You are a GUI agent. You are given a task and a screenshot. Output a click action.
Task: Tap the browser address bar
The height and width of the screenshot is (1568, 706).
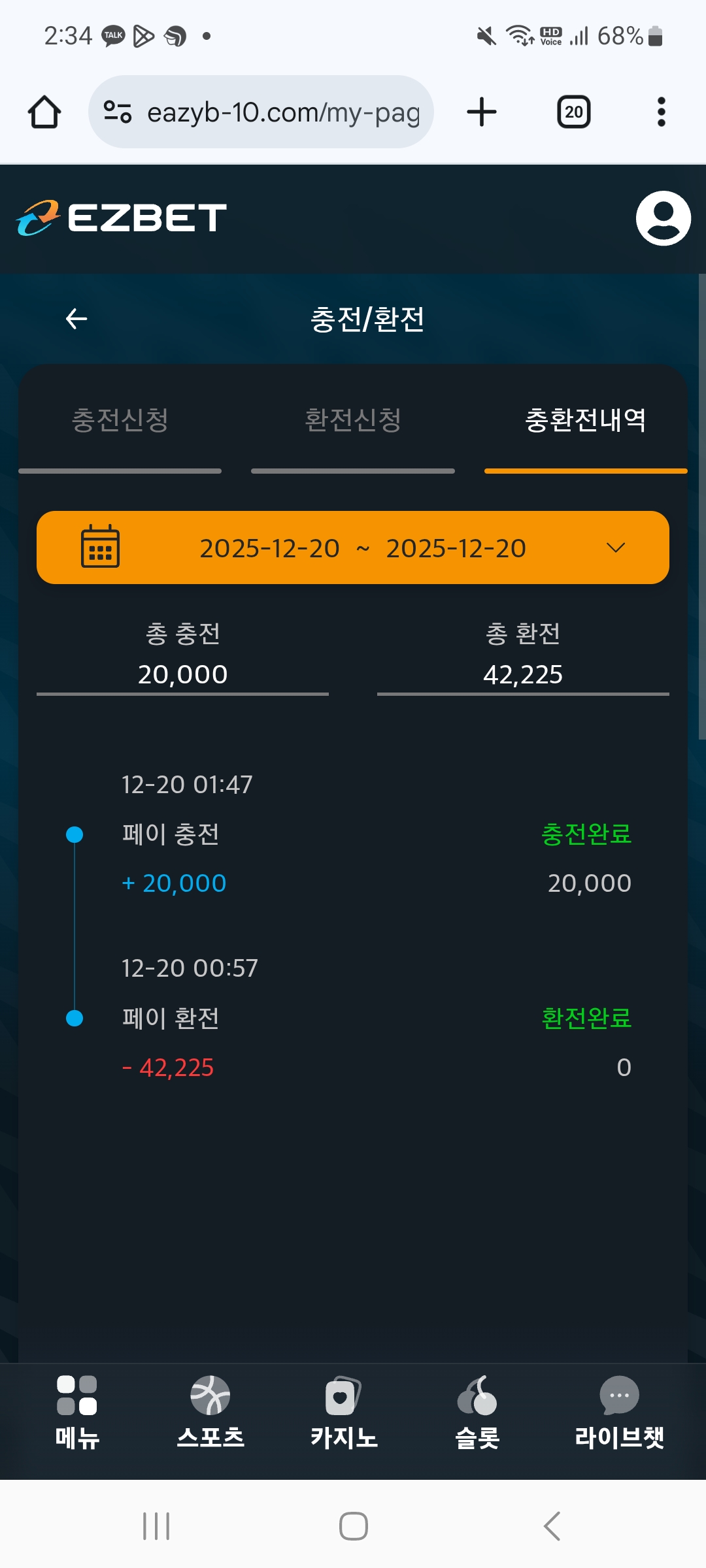coord(261,112)
